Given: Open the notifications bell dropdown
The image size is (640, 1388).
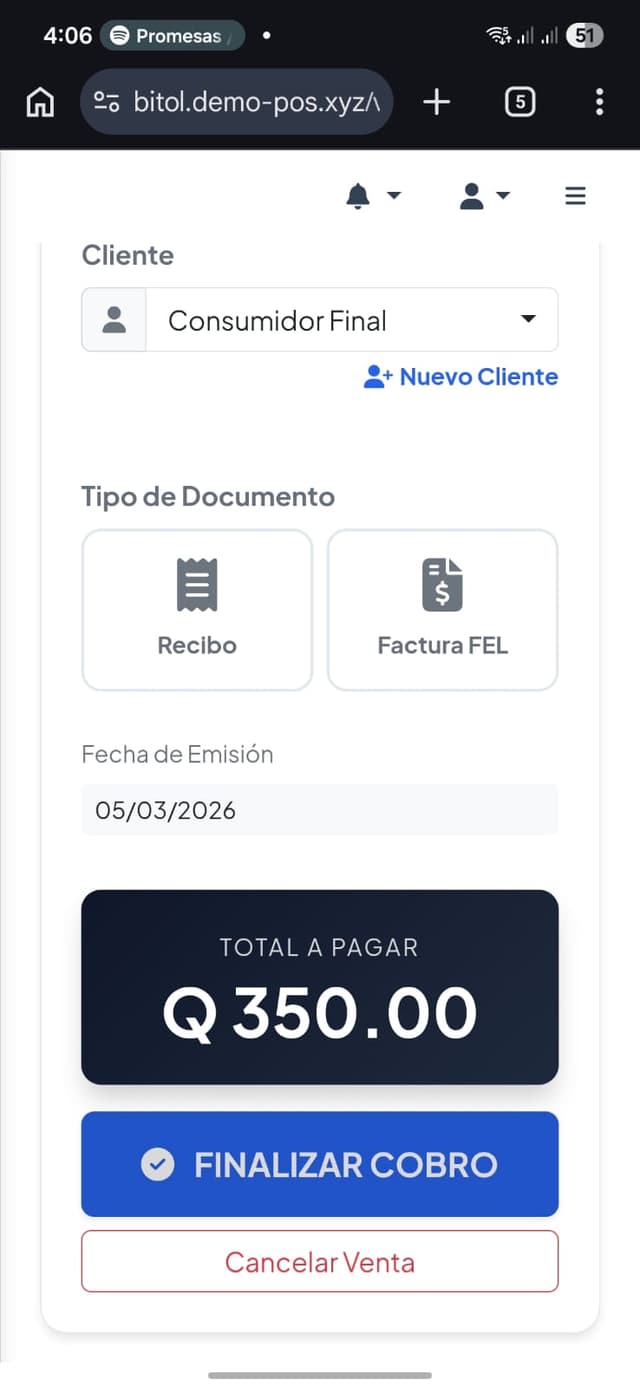Looking at the screenshot, I should point(372,196).
